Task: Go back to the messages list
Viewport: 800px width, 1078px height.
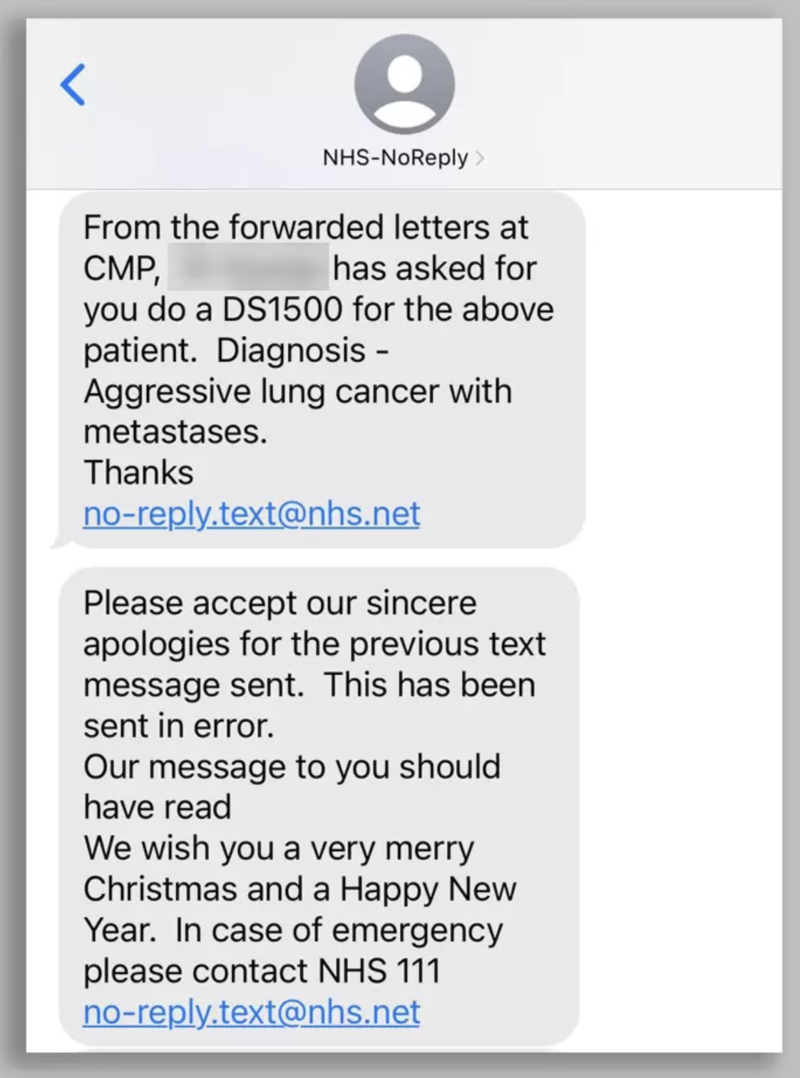Action: (x=73, y=85)
